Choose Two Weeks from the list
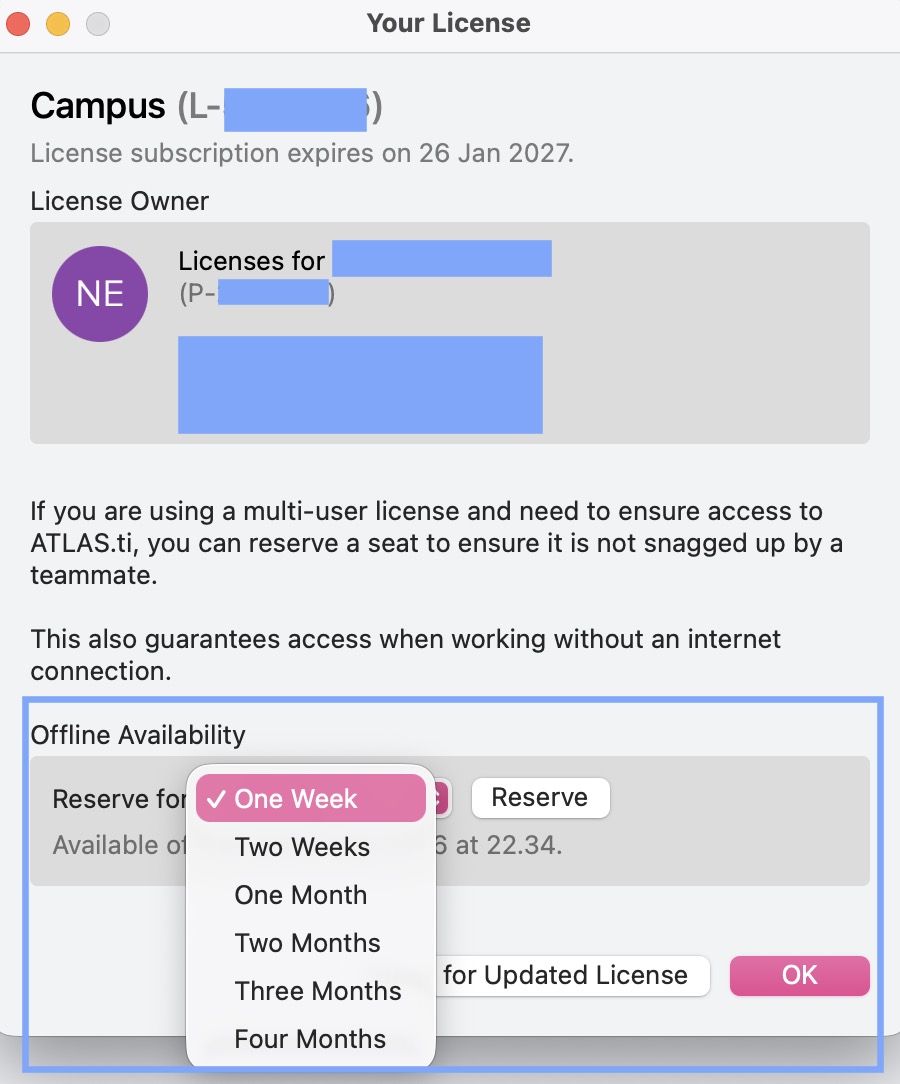Image resolution: width=900 pixels, height=1084 pixels. coord(302,846)
